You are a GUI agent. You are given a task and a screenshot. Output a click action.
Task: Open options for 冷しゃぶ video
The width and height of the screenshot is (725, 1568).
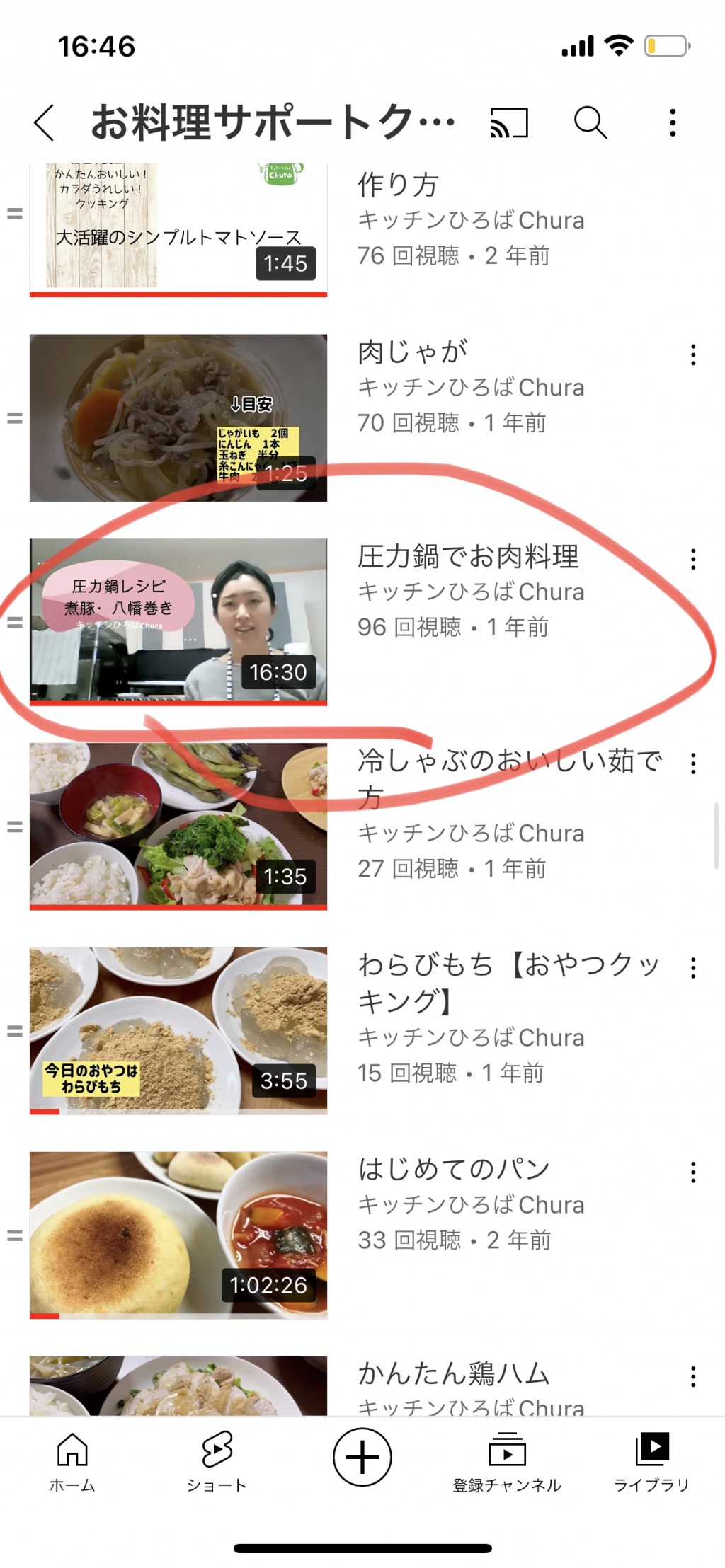click(x=693, y=763)
